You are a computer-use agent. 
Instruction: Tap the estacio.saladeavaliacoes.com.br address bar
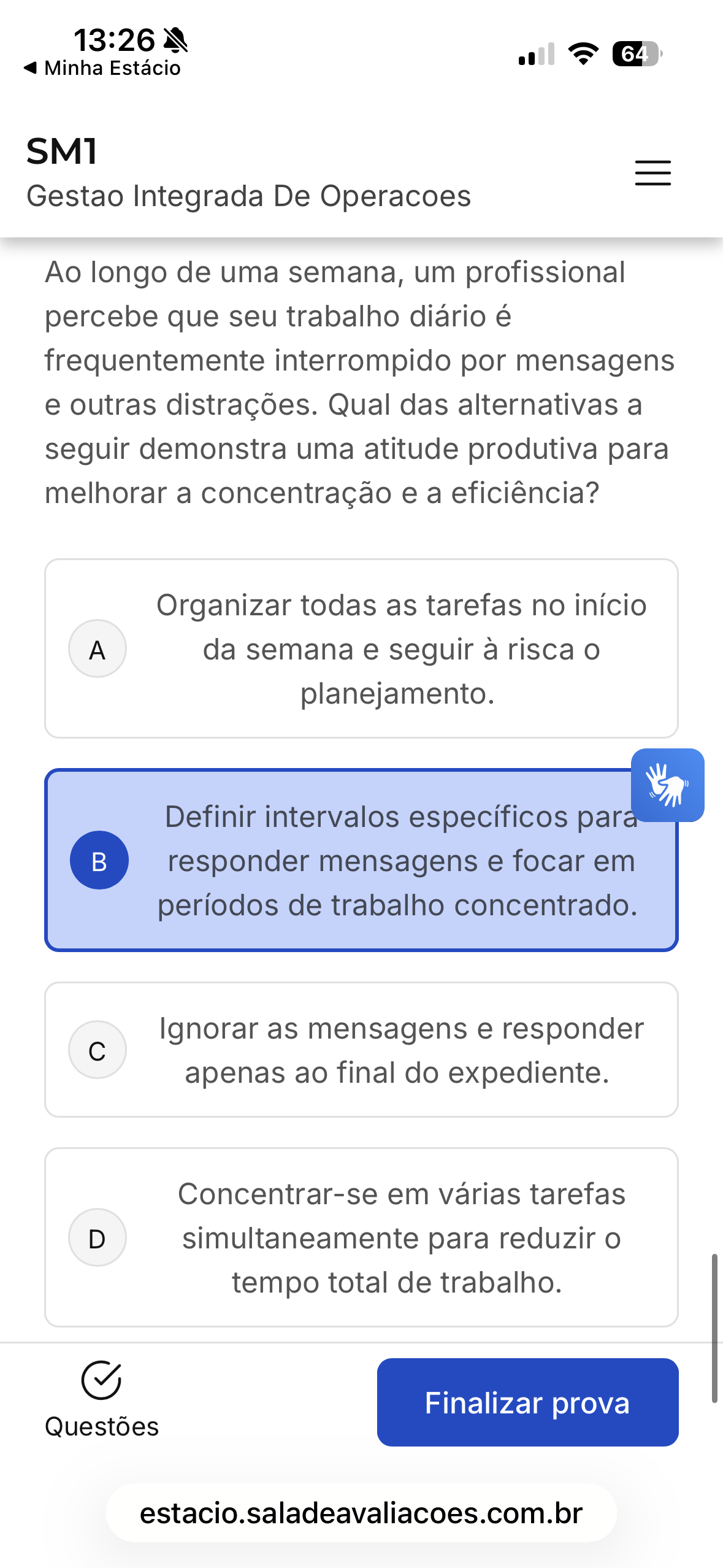(x=361, y=1513)
